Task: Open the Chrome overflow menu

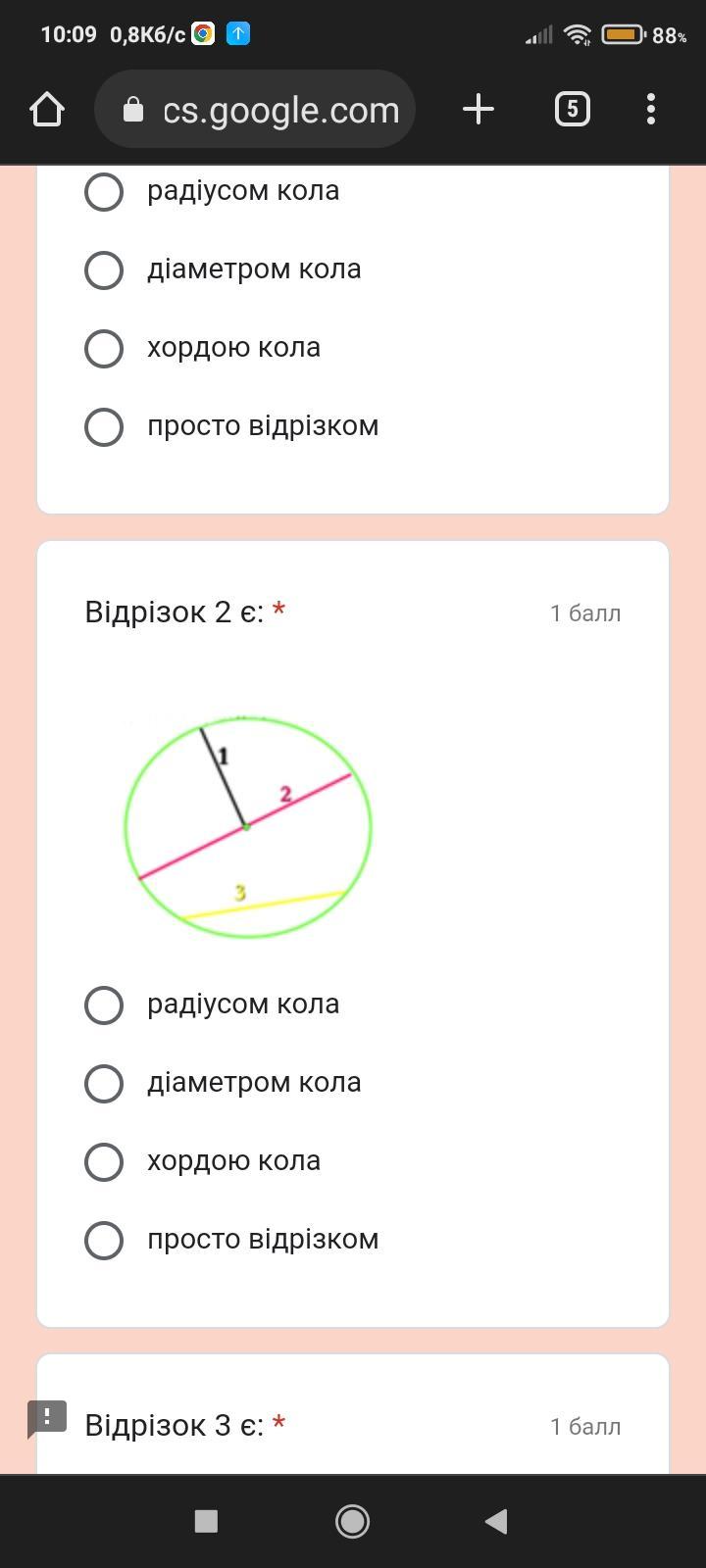Action: point(651,109)
